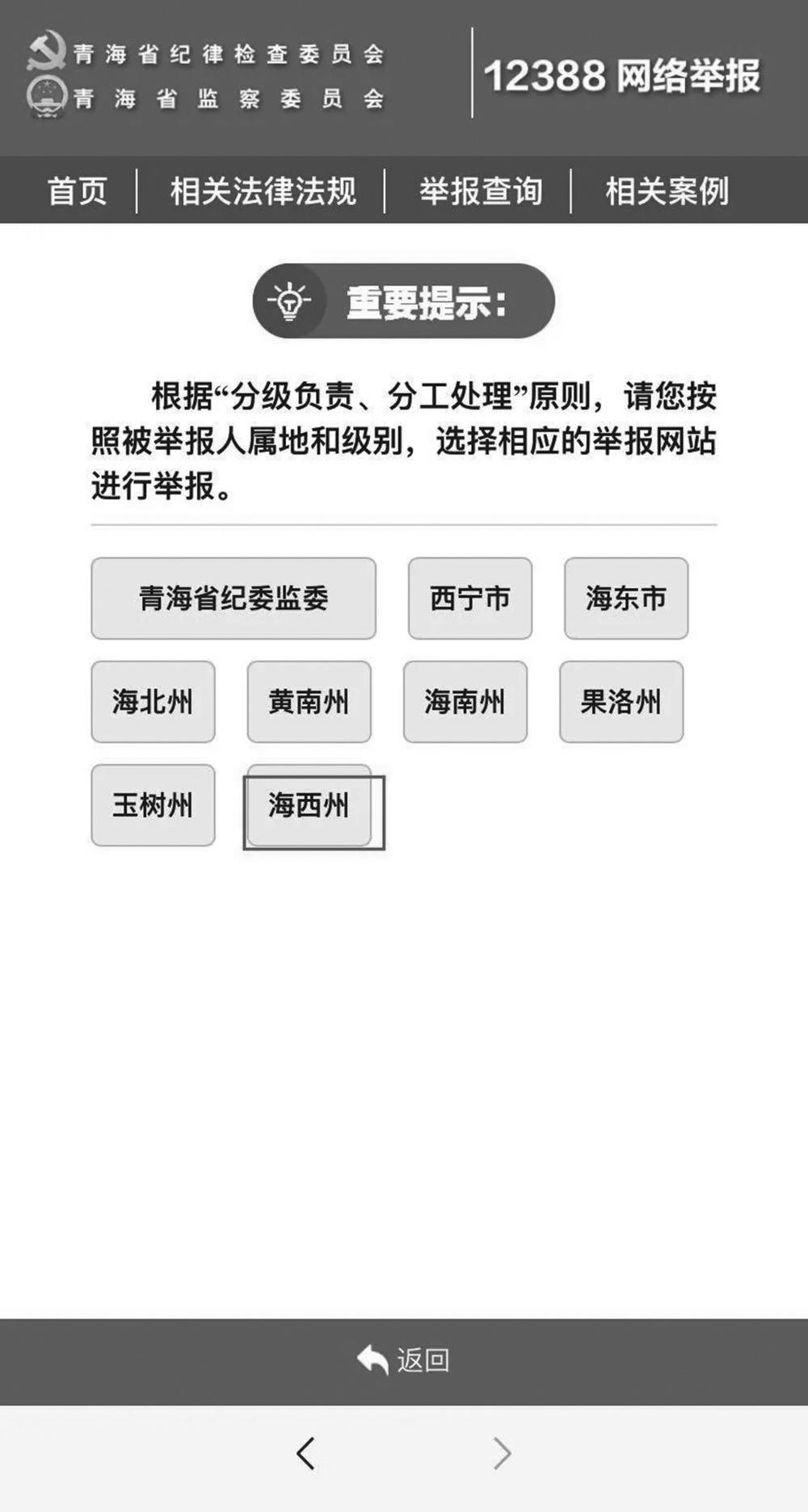This screenshot has height=1512, width=808.
Task: Choose 西宁市 report site
Action: 469,598
